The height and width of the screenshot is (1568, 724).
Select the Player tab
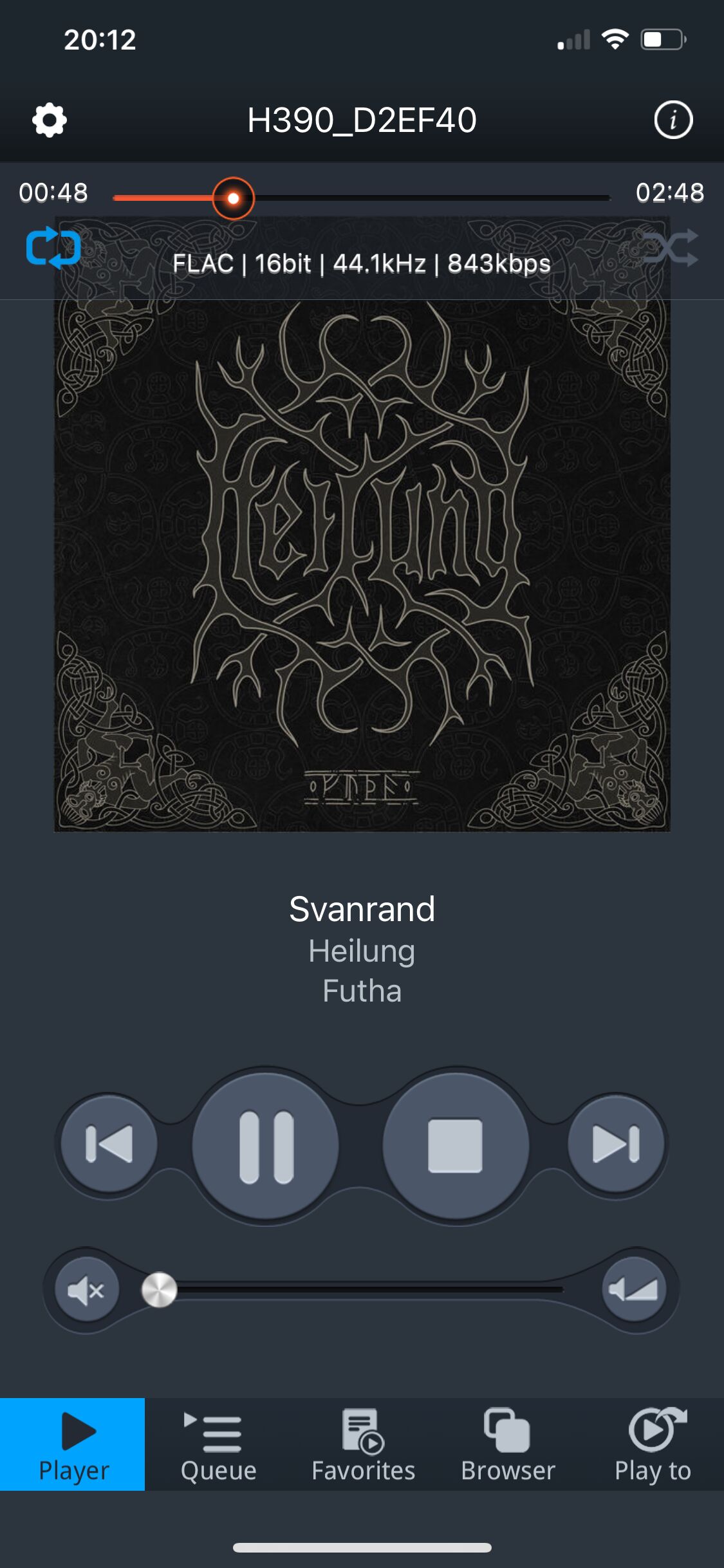point(73,1444)
